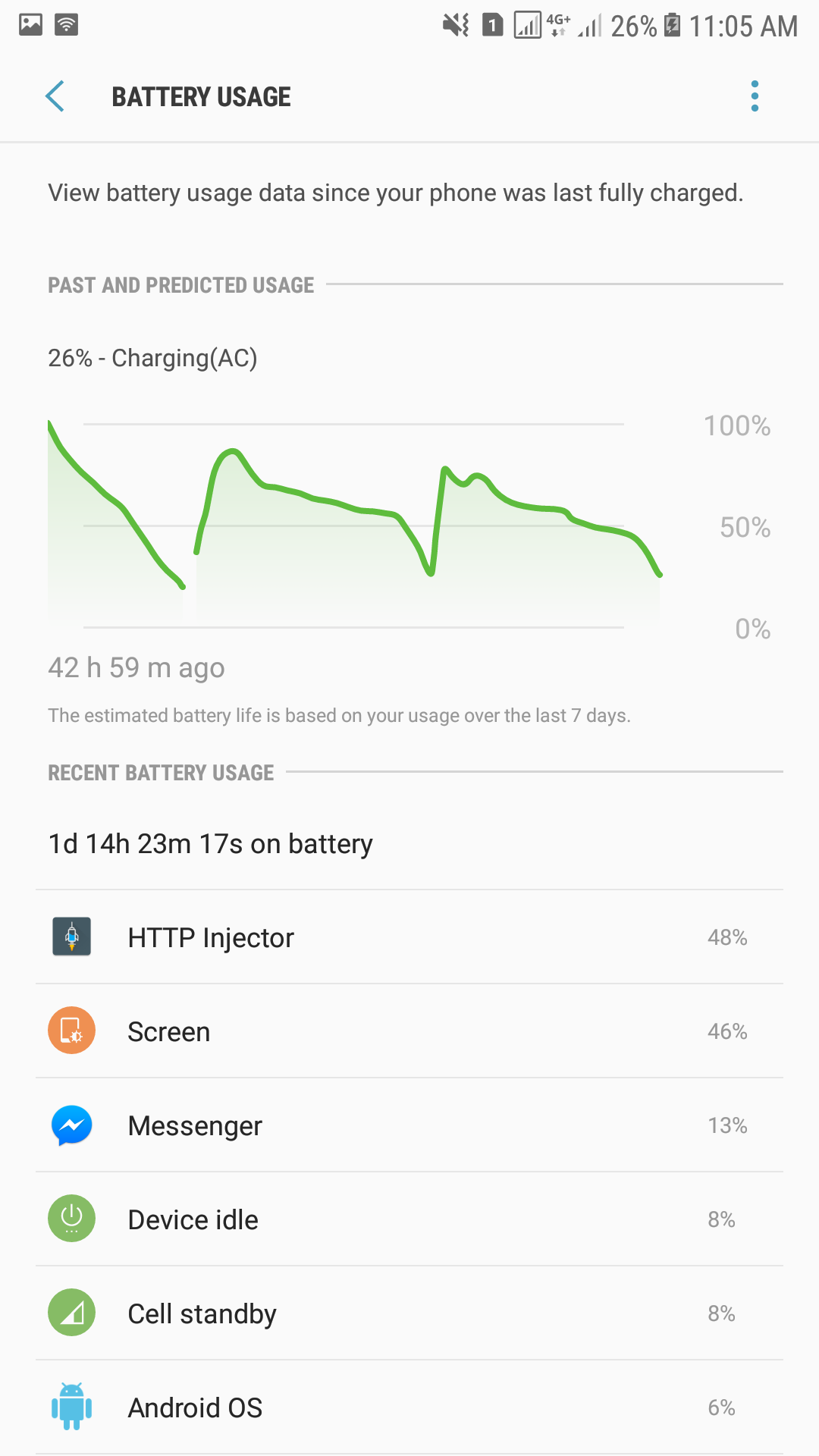This screenshot has width=819, height=1456.
Task: Go back from Battery Usage
Action: pyautogui.click(x=55, y=96)
